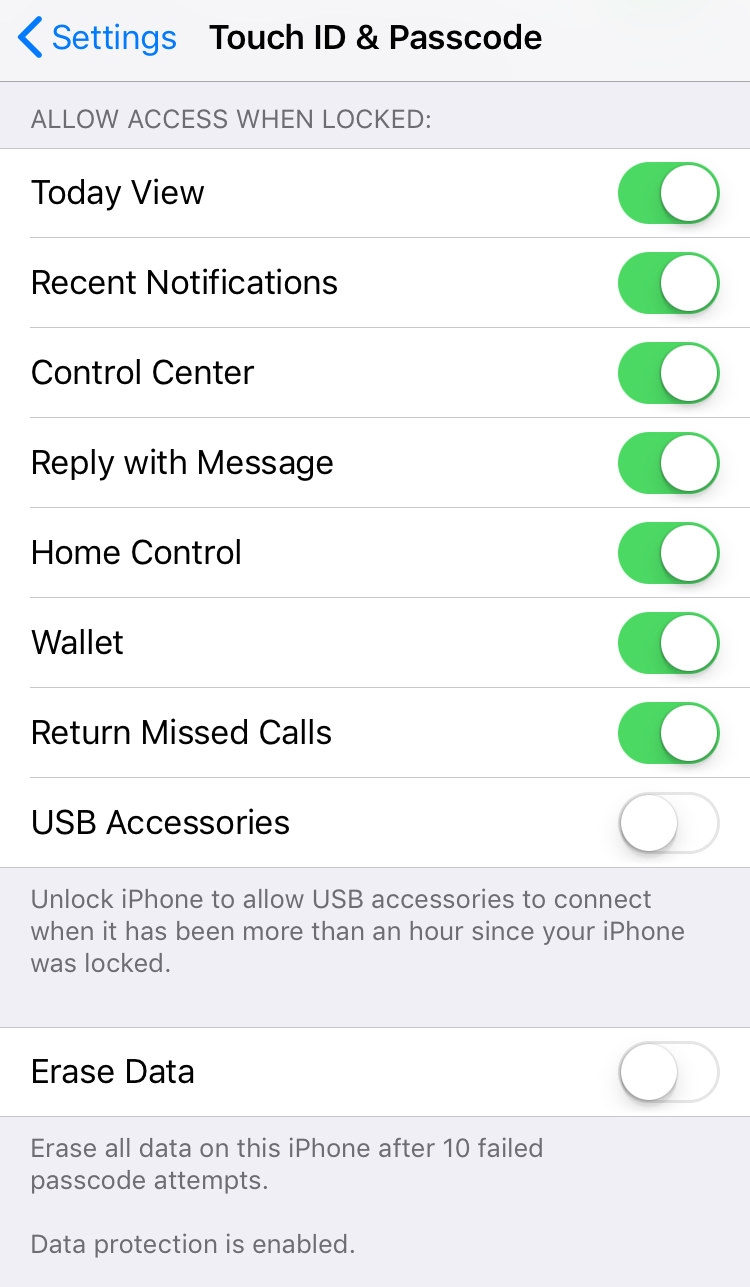This screenshot has width=750, height=1287.
Task: Turn off Today View lock screen access
Action: click(x=669, y=193)
